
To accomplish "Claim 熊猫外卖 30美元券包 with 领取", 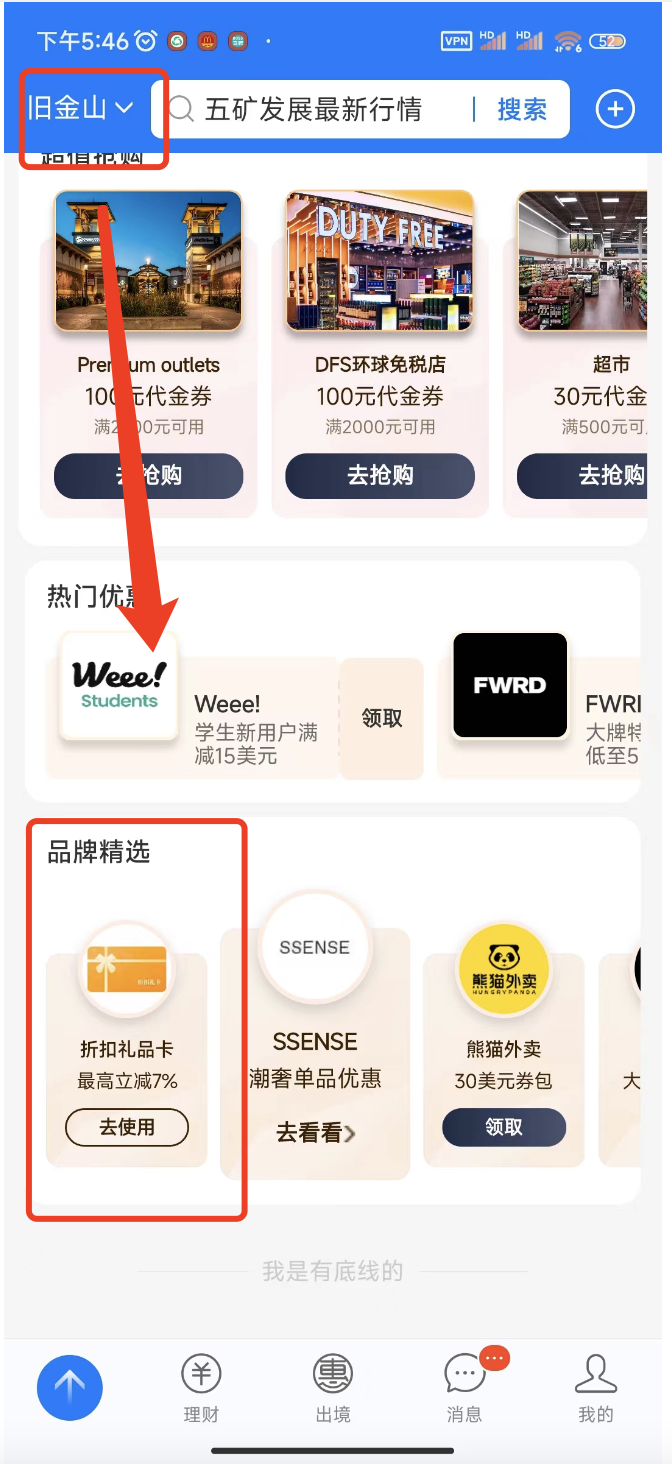I will pos(504,1127).
